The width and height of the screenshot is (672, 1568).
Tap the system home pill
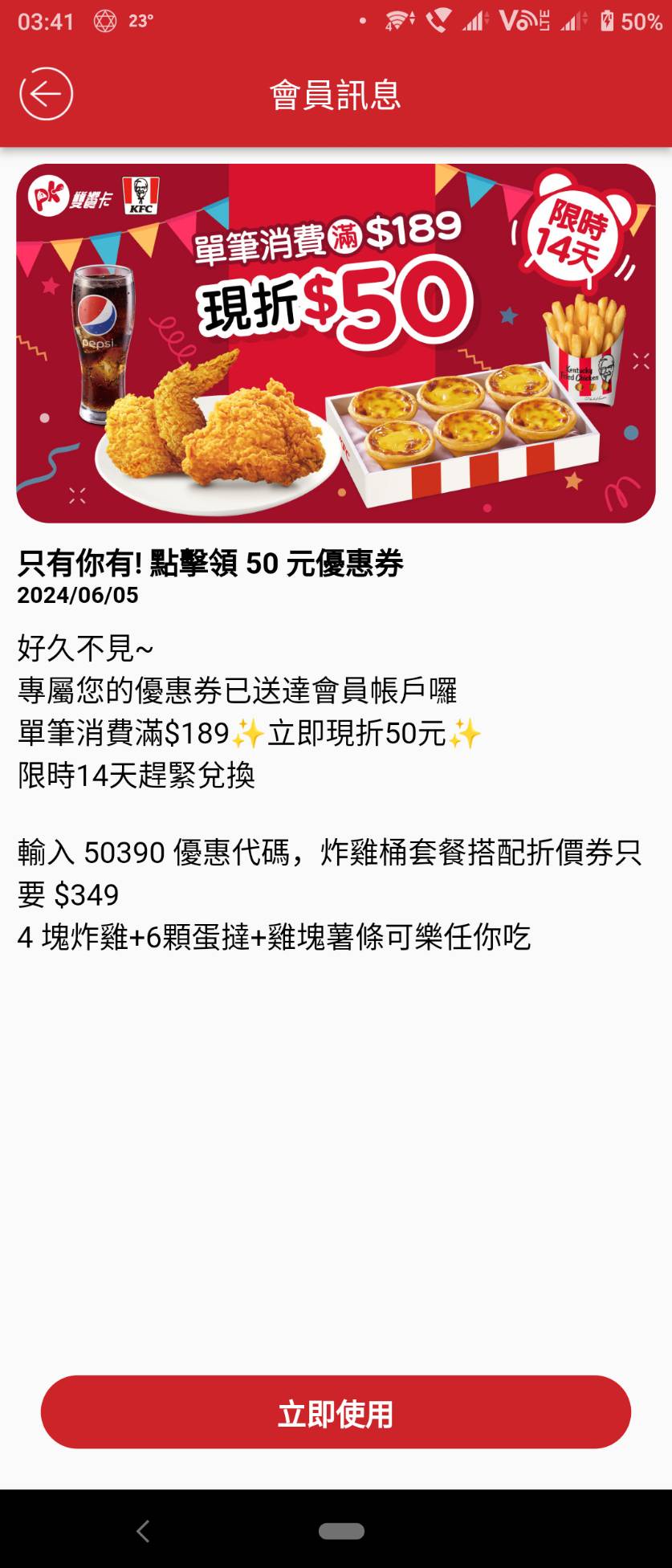[x=341, y=1531]
